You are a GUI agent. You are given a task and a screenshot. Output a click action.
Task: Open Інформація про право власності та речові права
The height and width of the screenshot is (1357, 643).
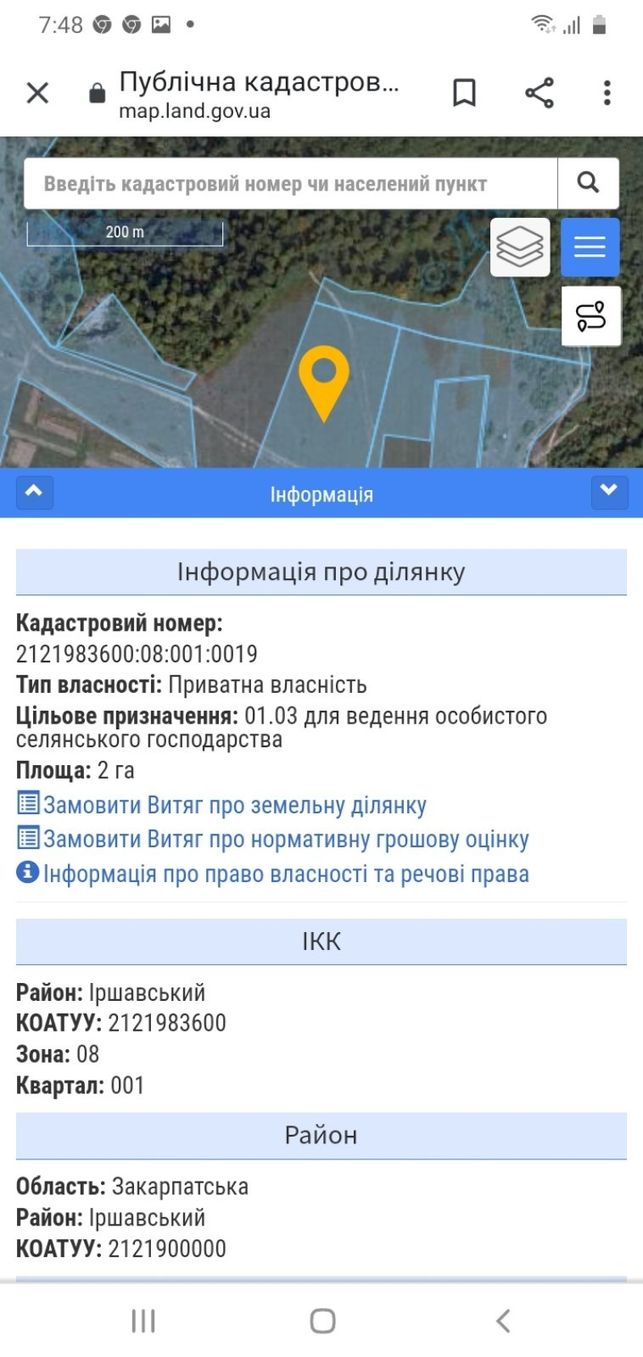273,873
